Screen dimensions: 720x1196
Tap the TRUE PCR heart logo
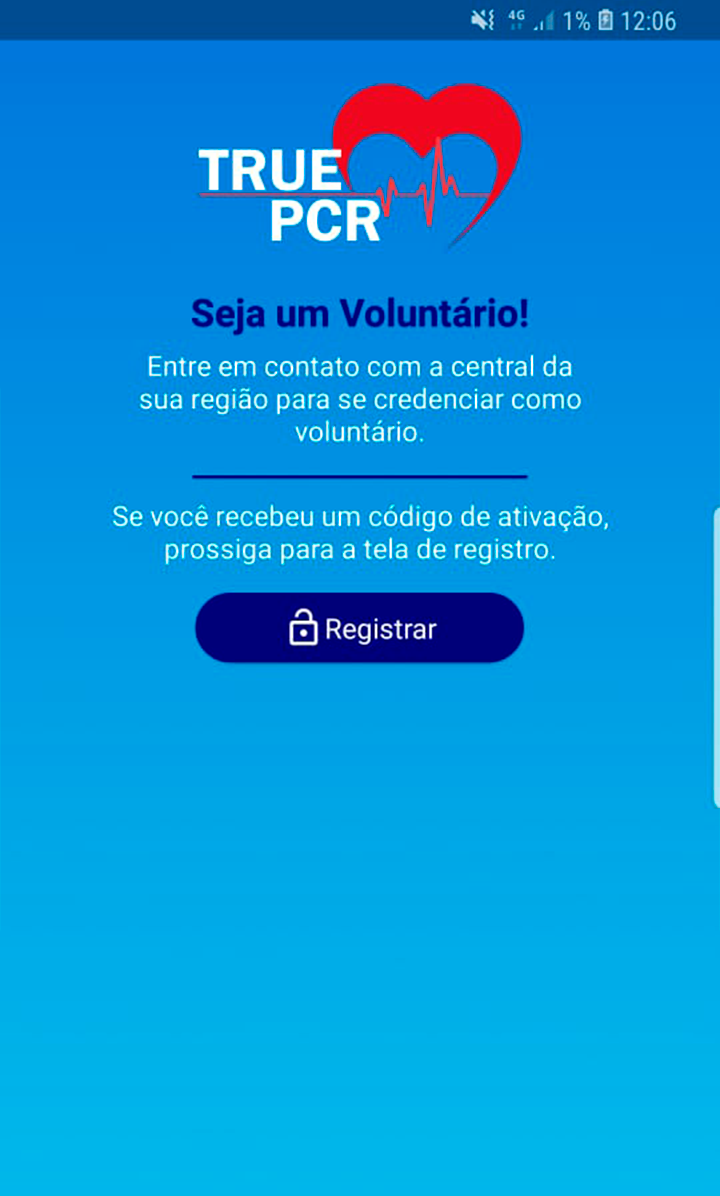(x=360, y=165)
